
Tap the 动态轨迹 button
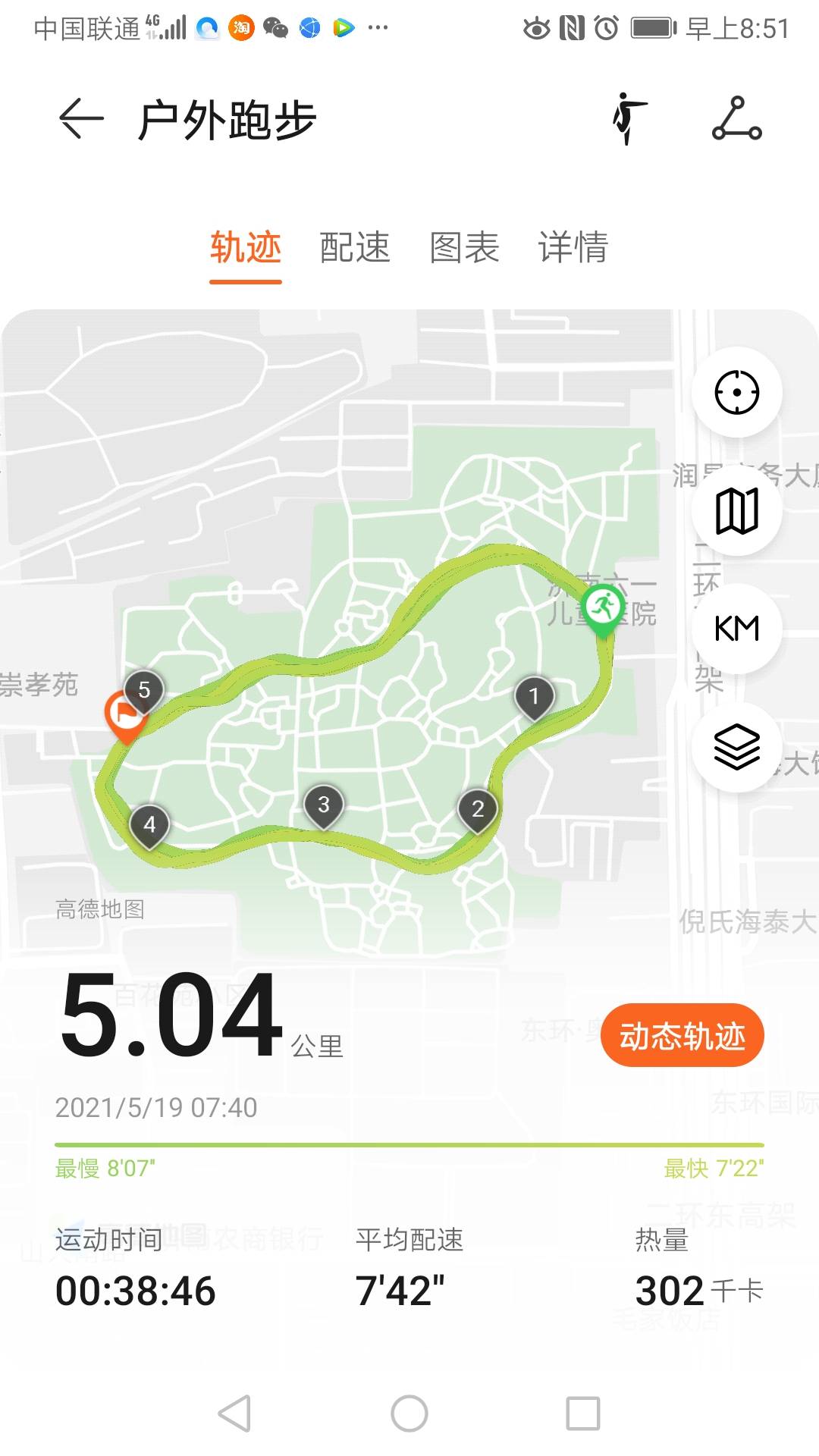(x=682, y=1037)
